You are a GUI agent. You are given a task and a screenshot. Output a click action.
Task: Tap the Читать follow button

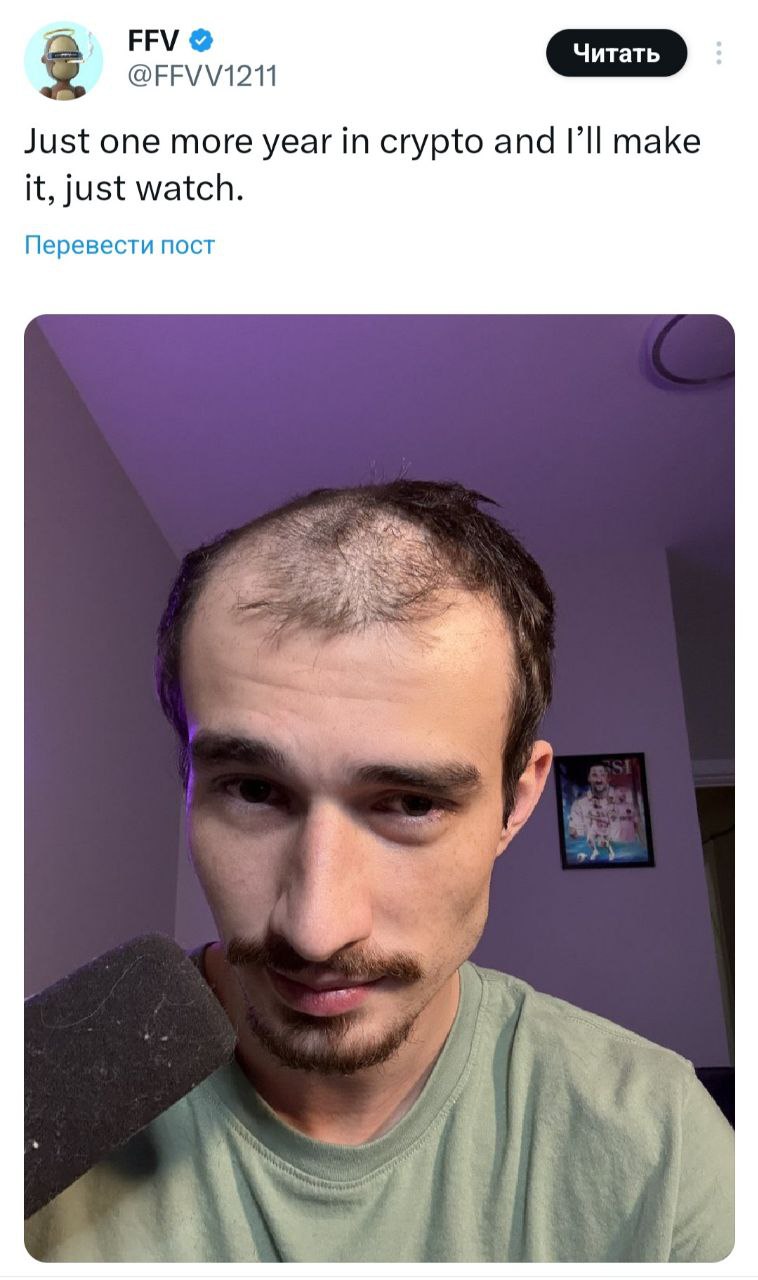pyautogui.click(x=616, y=53)
